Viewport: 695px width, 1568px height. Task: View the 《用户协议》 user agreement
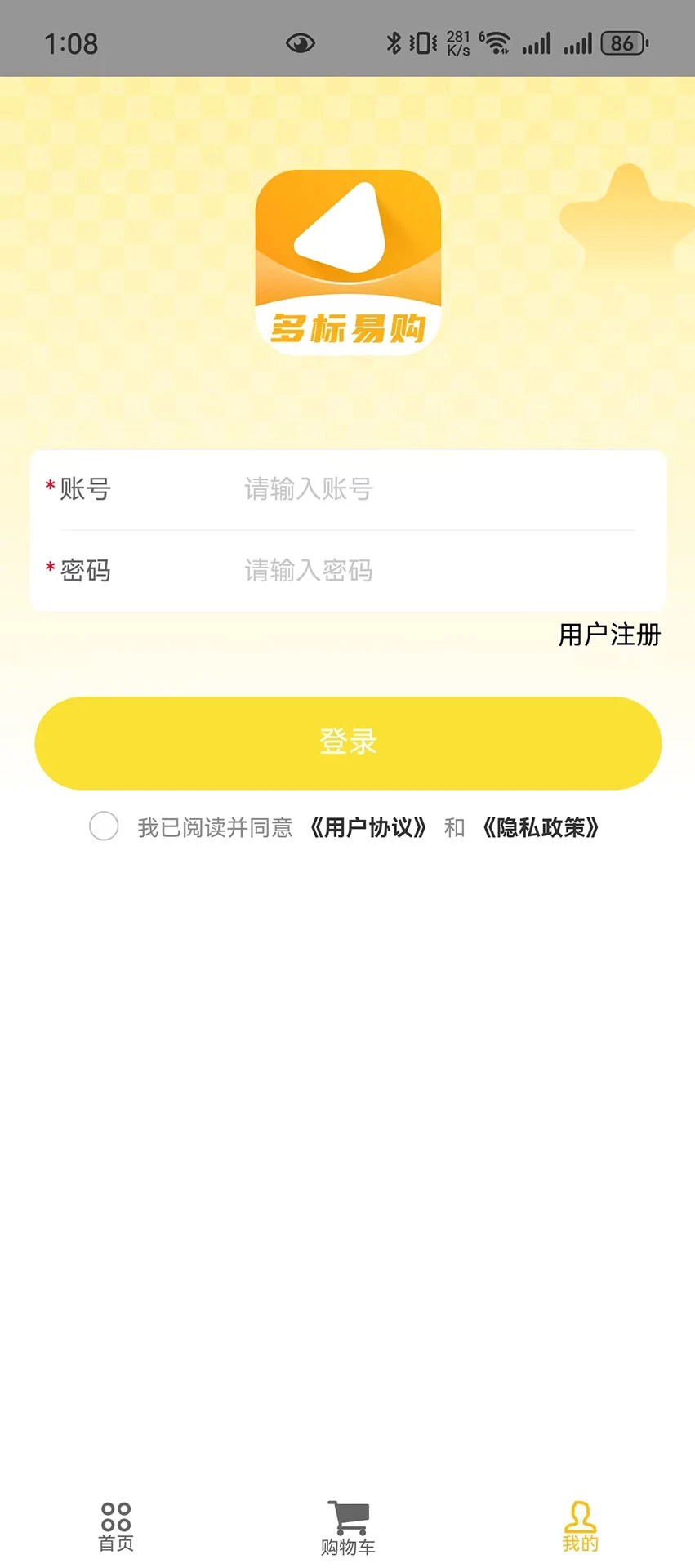point(369,826)
